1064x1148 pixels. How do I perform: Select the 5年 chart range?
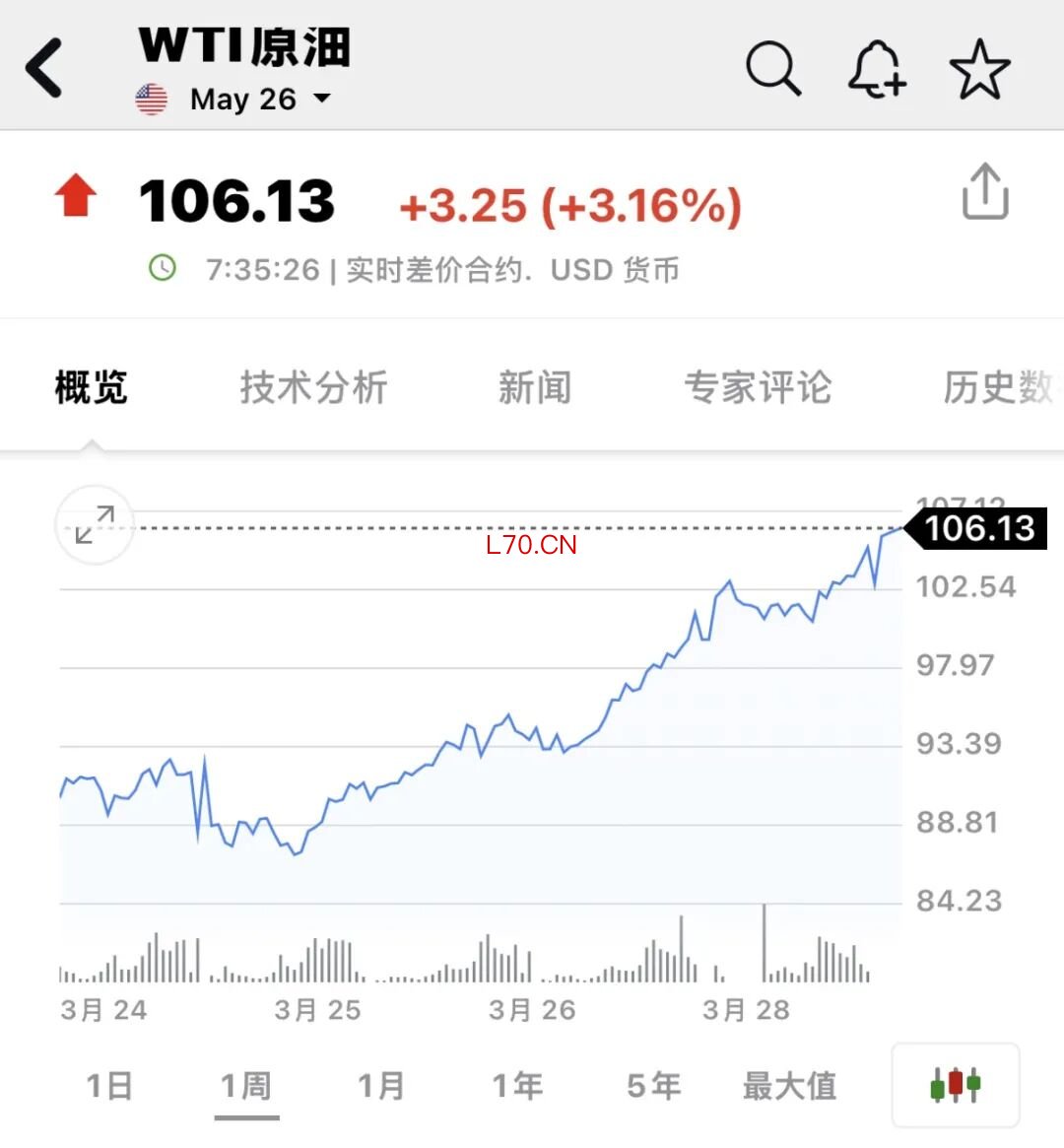[x=653, y=1086]
